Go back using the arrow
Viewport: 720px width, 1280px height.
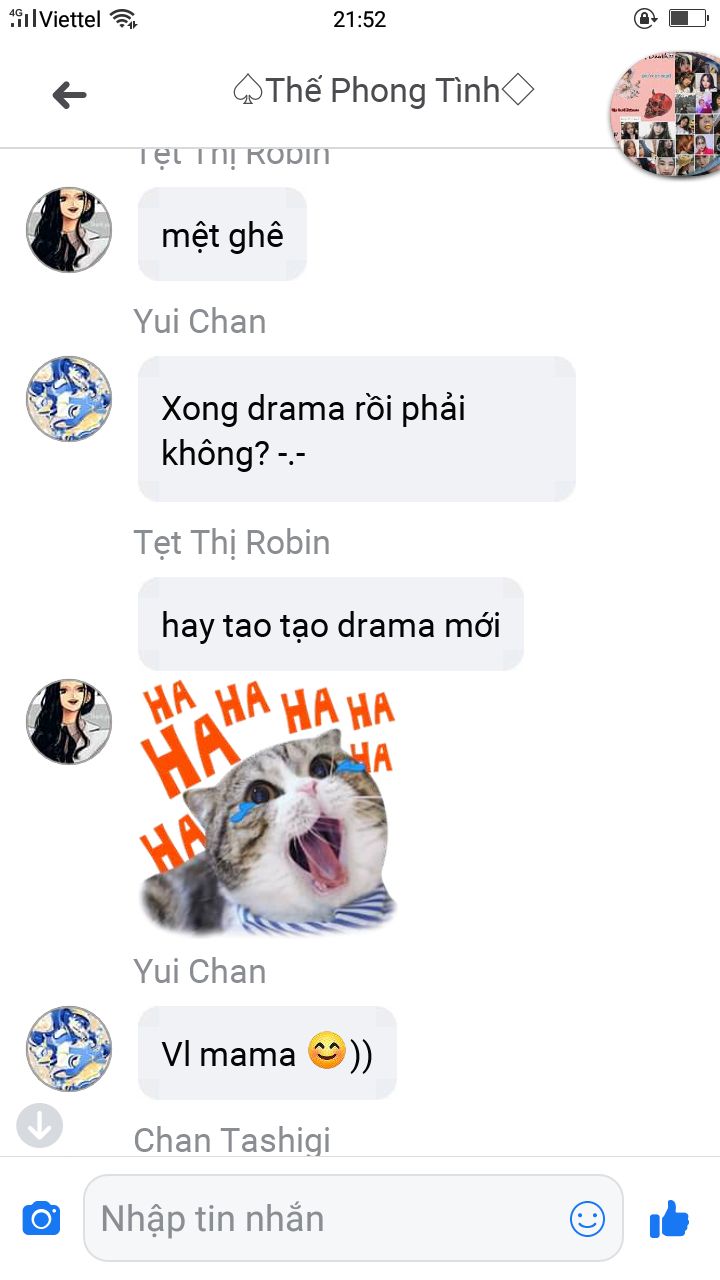point(70,95)
